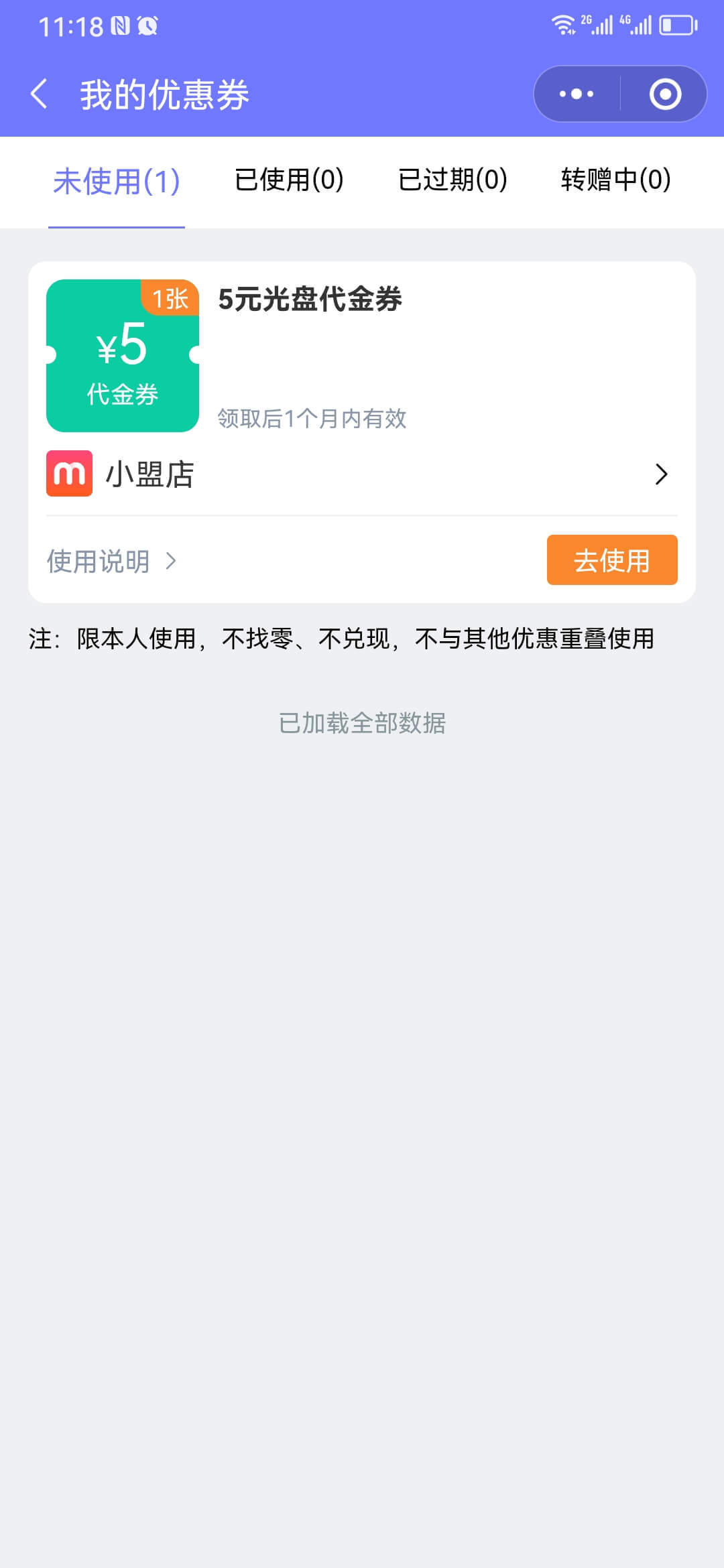Viewport: 724px width, 1568px height.
Task: Click the back arrow to leave coupon page
Action: coord(38,94)
